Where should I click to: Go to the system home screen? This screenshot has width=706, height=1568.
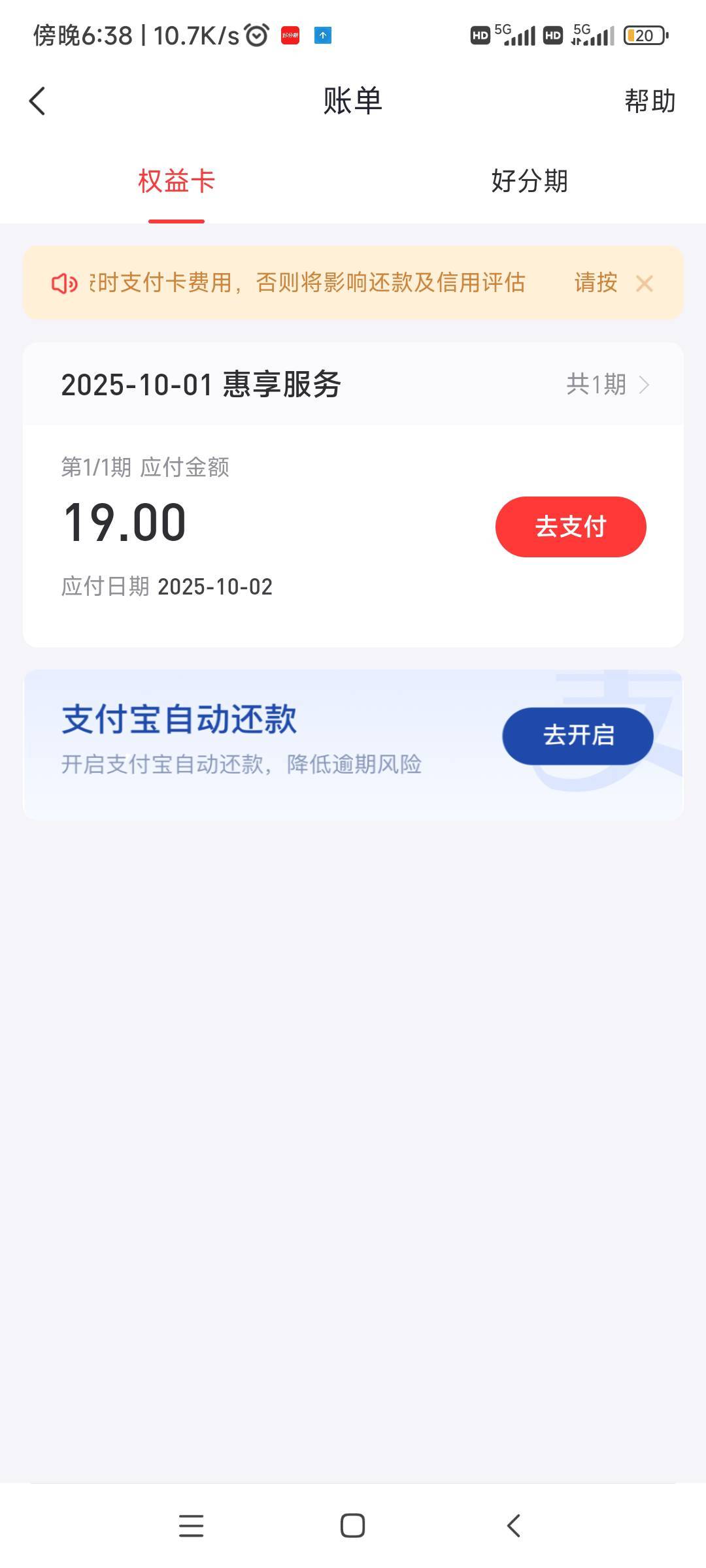point(352,1526)
